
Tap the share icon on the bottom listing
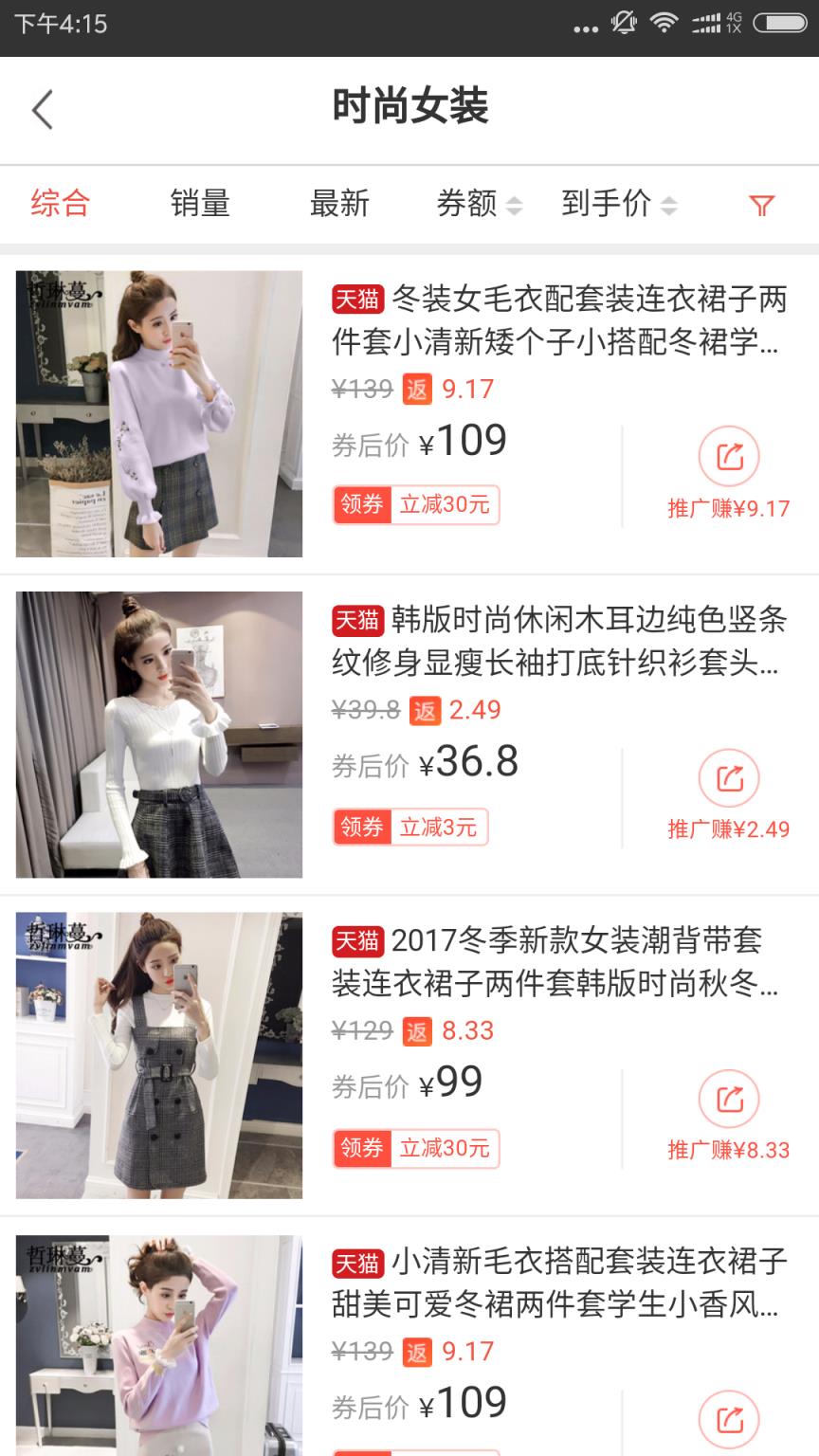tap(728, 1420)
